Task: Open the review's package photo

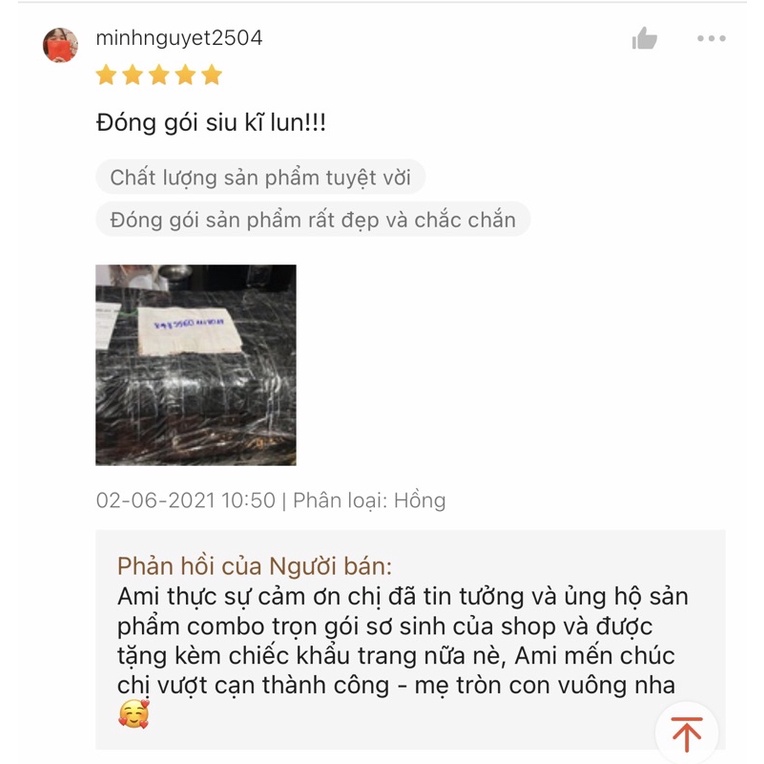Action: coord(196,365)
